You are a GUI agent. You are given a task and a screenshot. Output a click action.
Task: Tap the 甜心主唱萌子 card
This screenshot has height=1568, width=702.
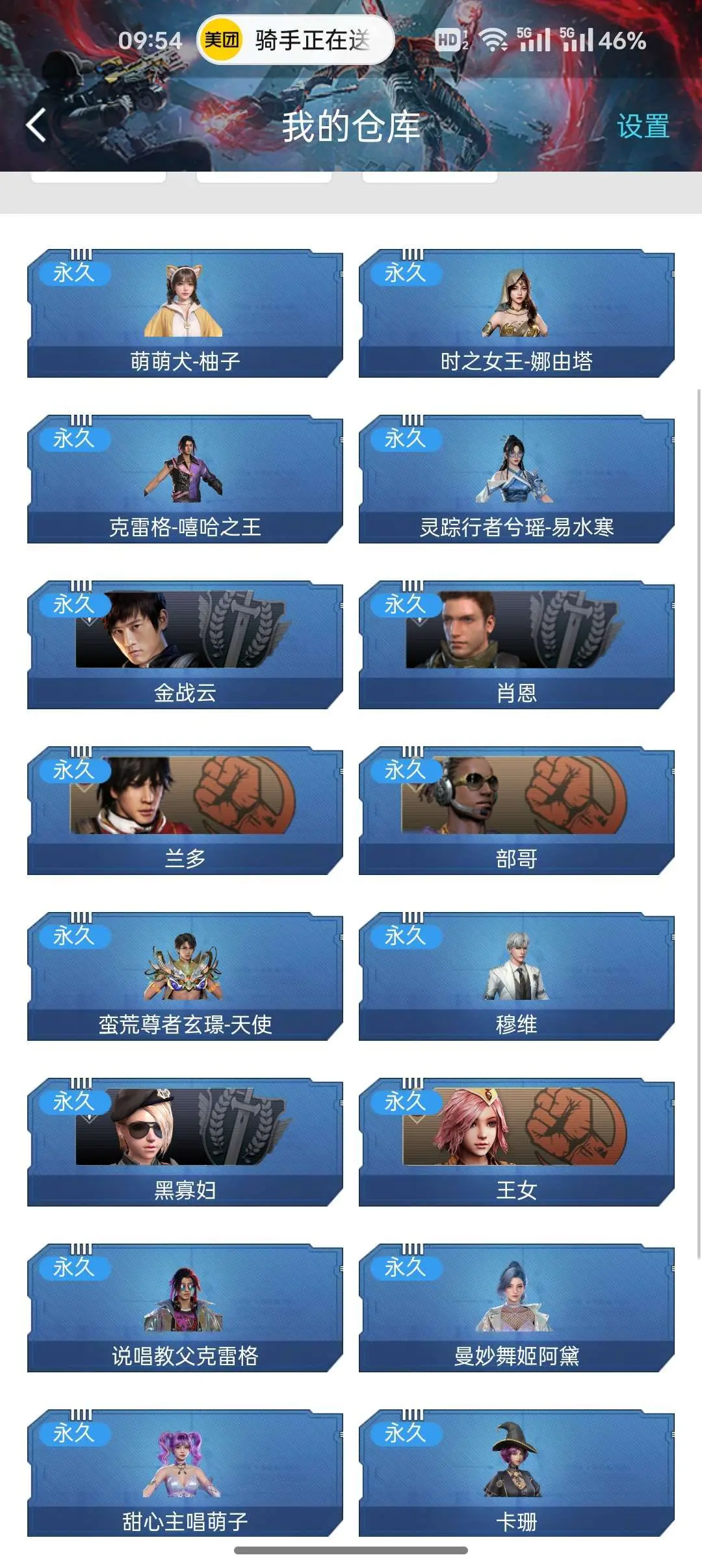185,1474
